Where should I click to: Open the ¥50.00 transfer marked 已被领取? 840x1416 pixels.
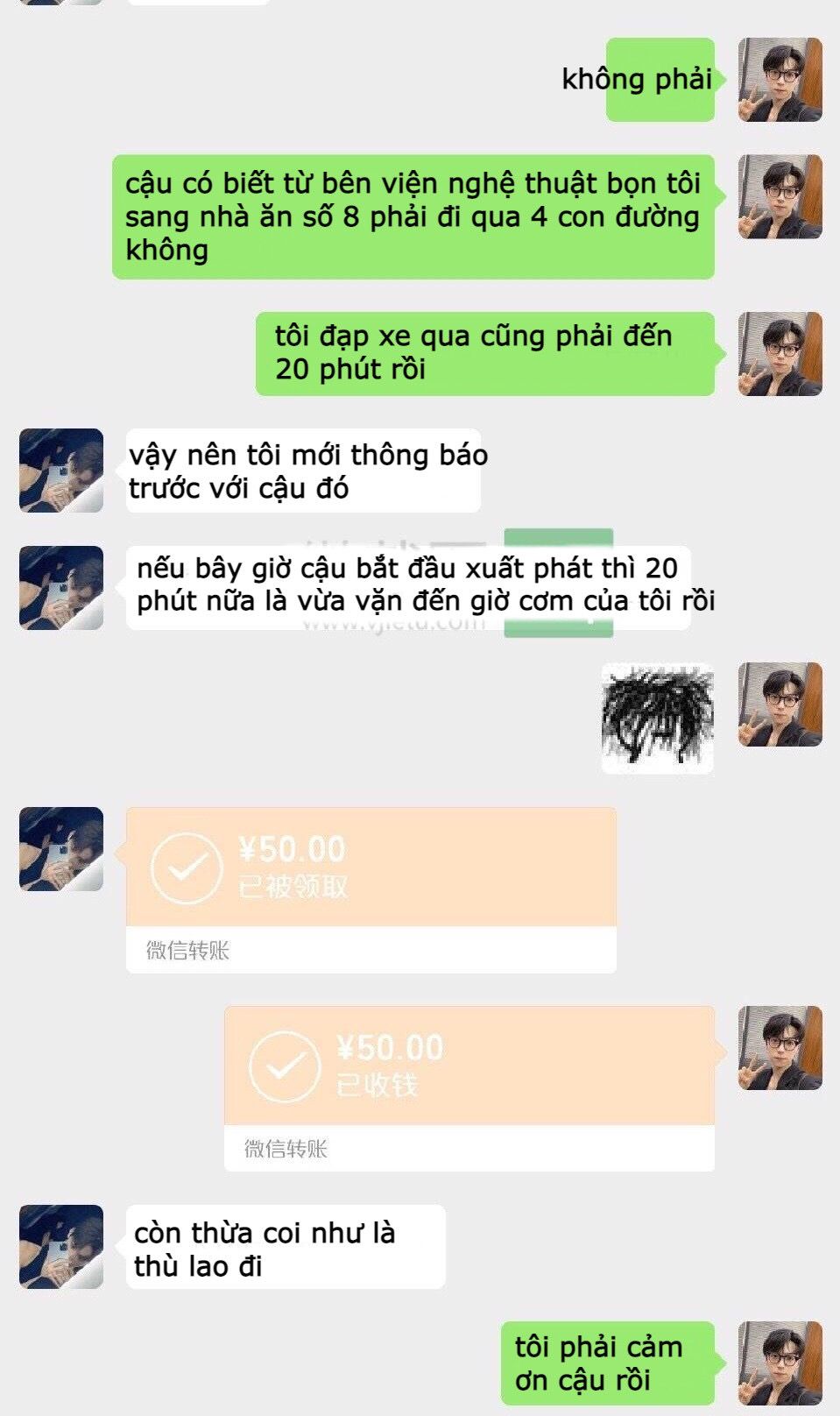[x=371, y=889]
